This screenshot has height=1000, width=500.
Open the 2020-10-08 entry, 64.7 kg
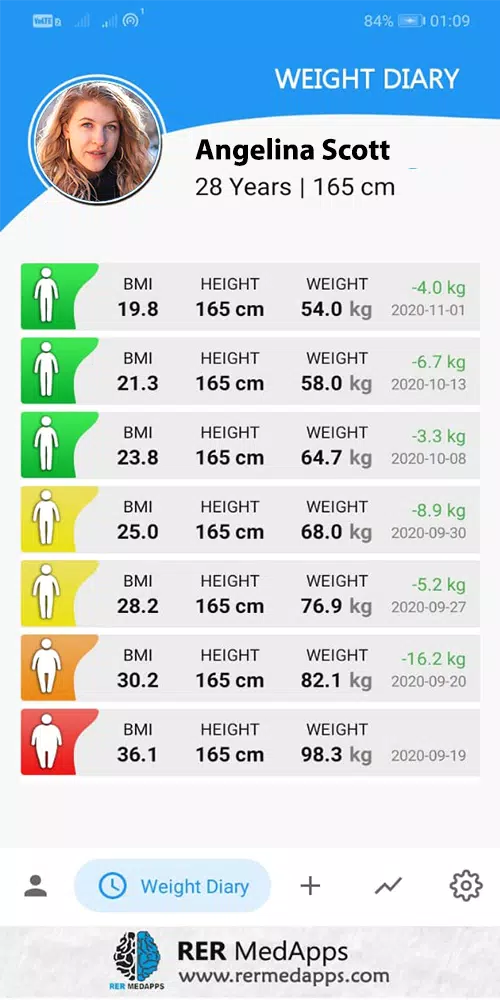pyautogui.click(x=250, y=445)
